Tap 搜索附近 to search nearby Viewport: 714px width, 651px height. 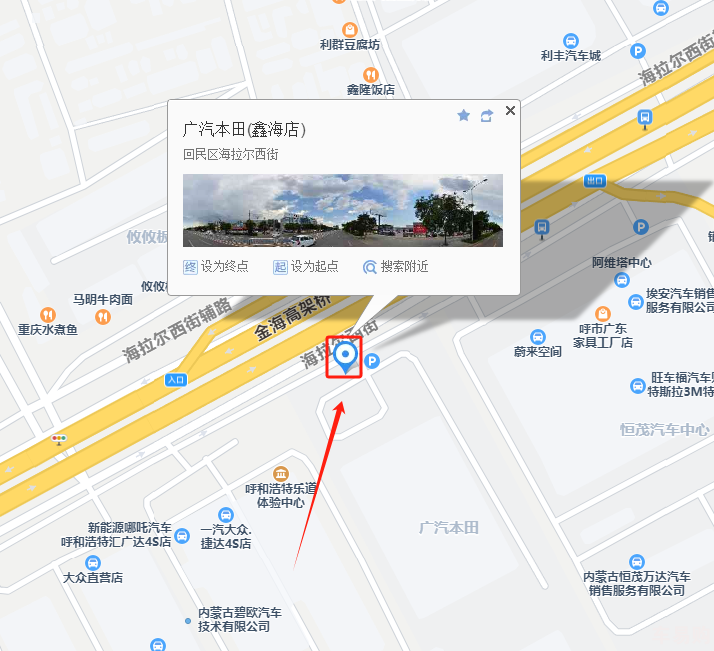pyautogui.click(x=395, y=267)
